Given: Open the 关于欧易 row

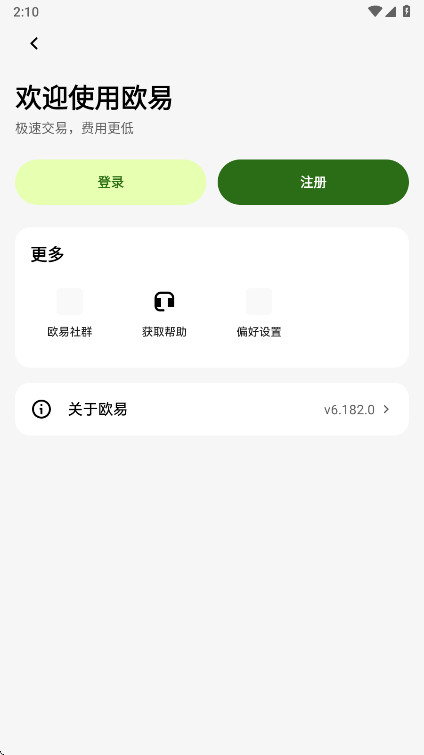Looking at the screenshot, I should [212, 409].
